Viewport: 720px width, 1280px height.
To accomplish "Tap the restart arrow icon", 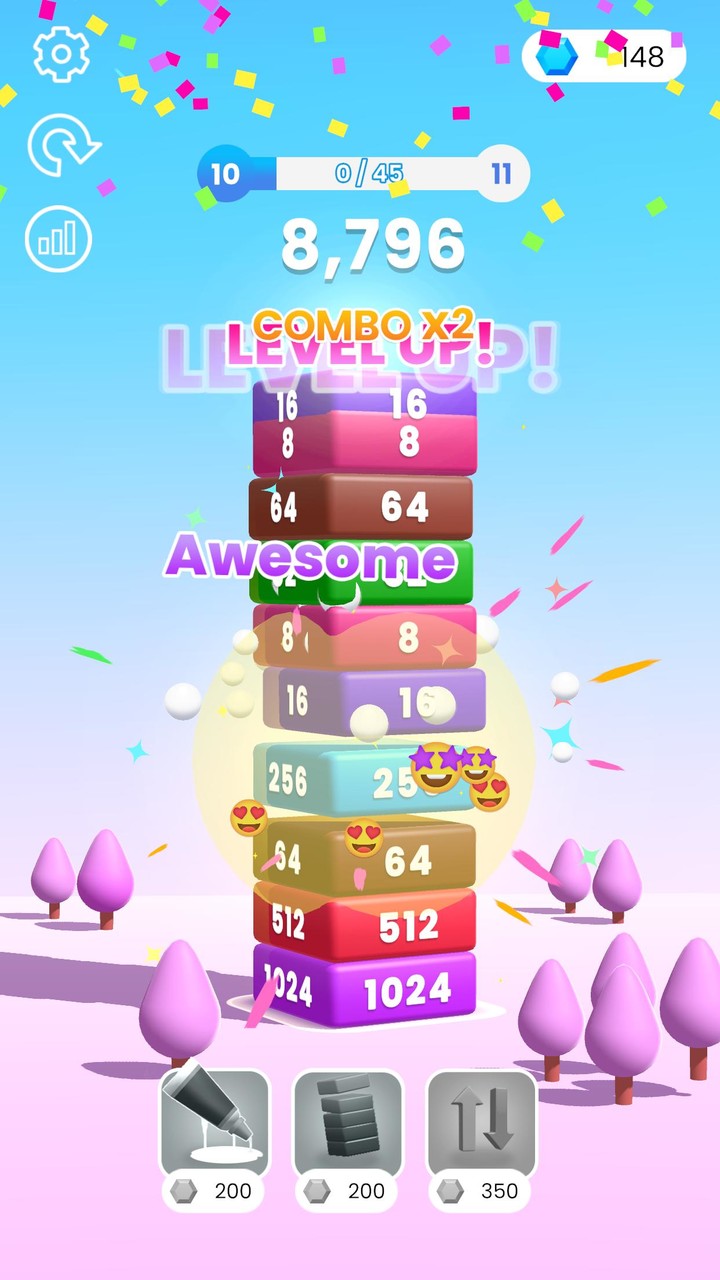I will [x=62, y=146].
